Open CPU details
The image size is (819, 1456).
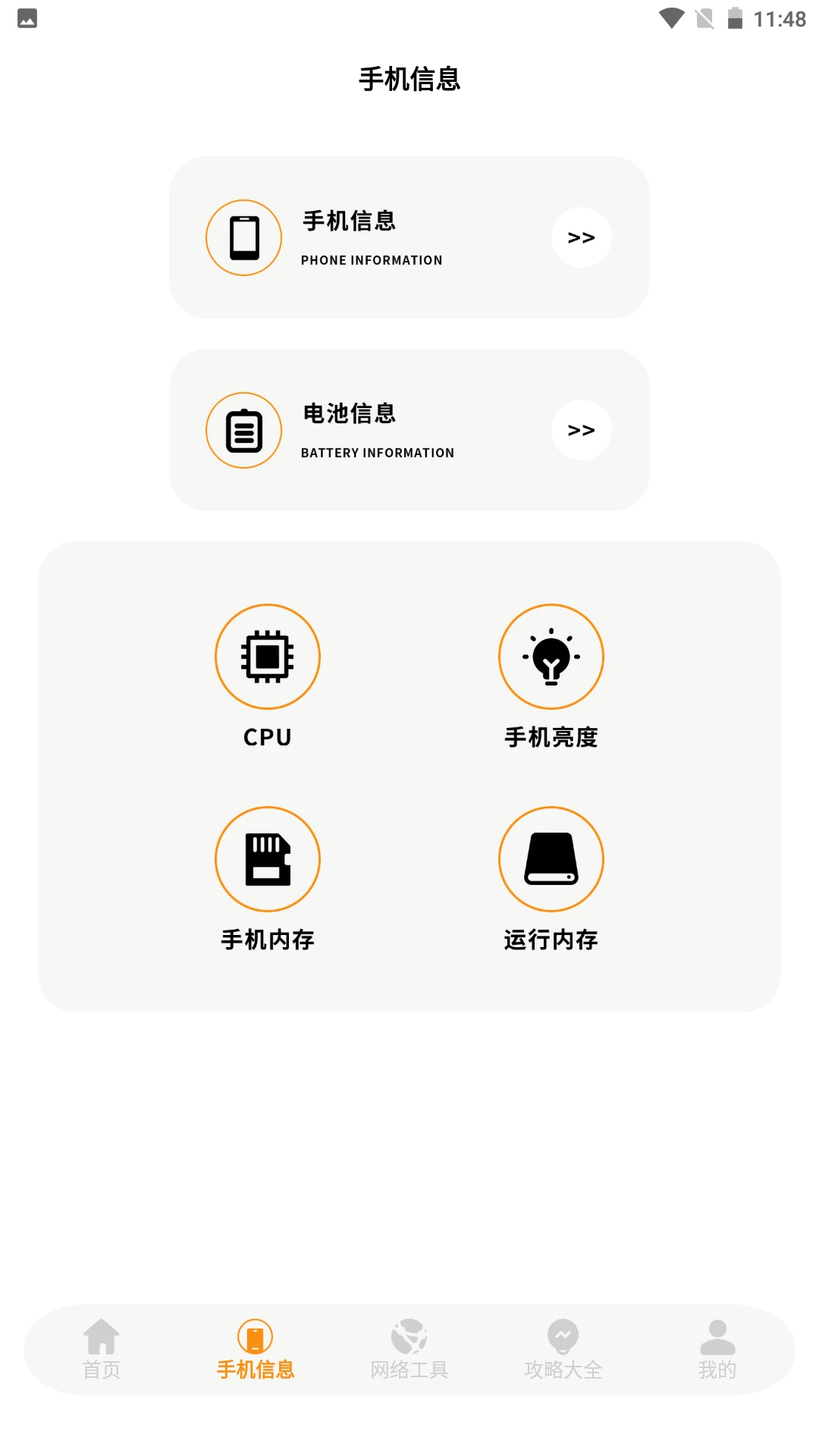coord(267,657)
